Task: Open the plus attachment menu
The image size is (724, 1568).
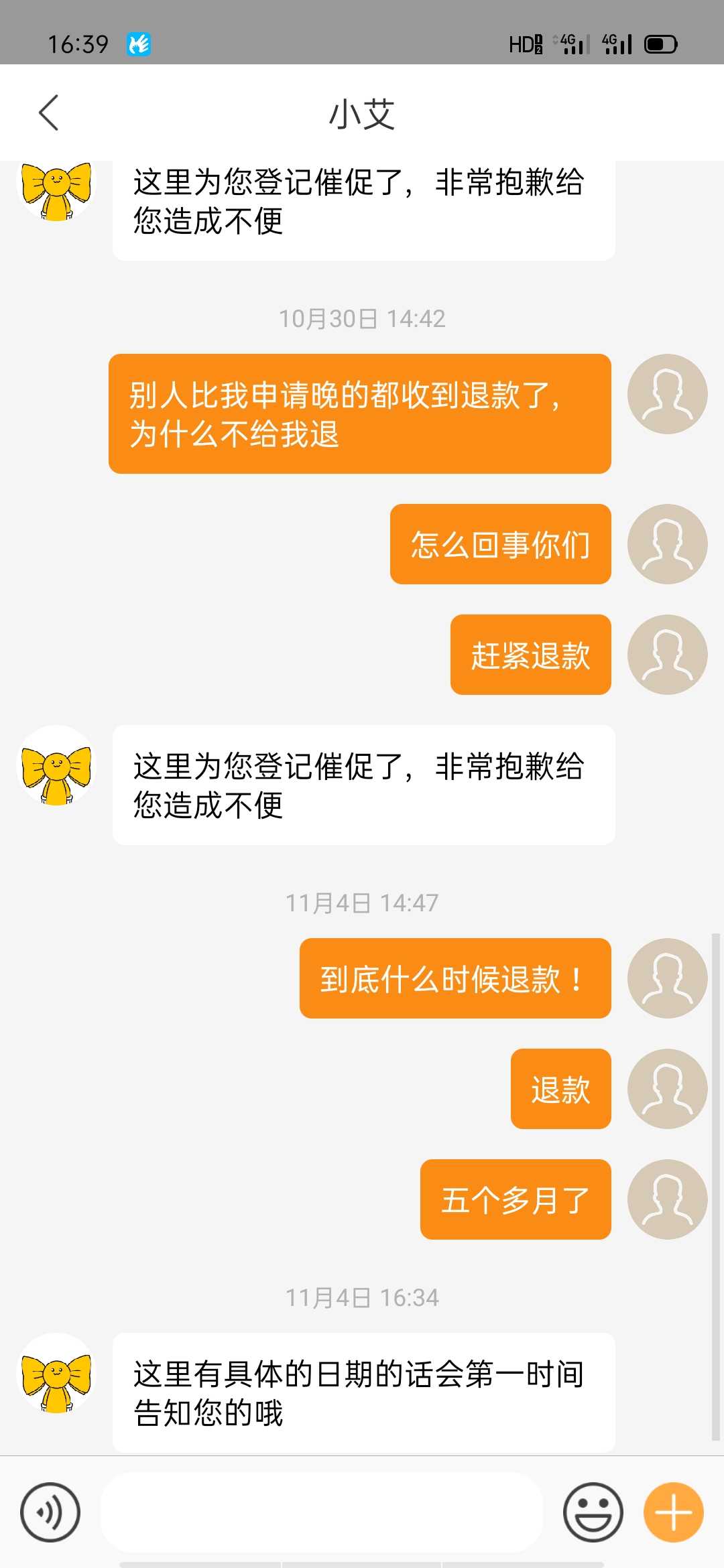Action: [x=673, y=1512]
